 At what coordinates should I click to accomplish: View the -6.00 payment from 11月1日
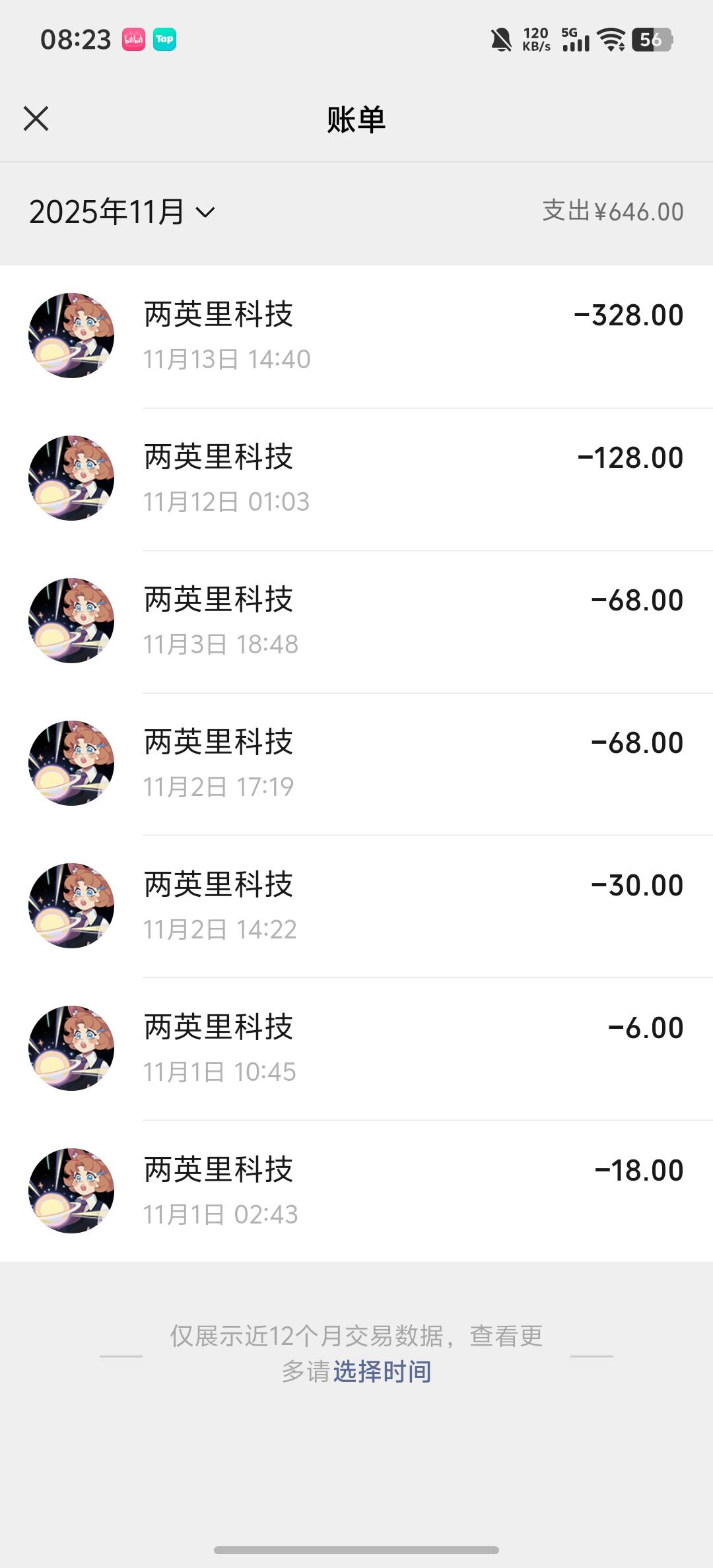[356, 1049]
